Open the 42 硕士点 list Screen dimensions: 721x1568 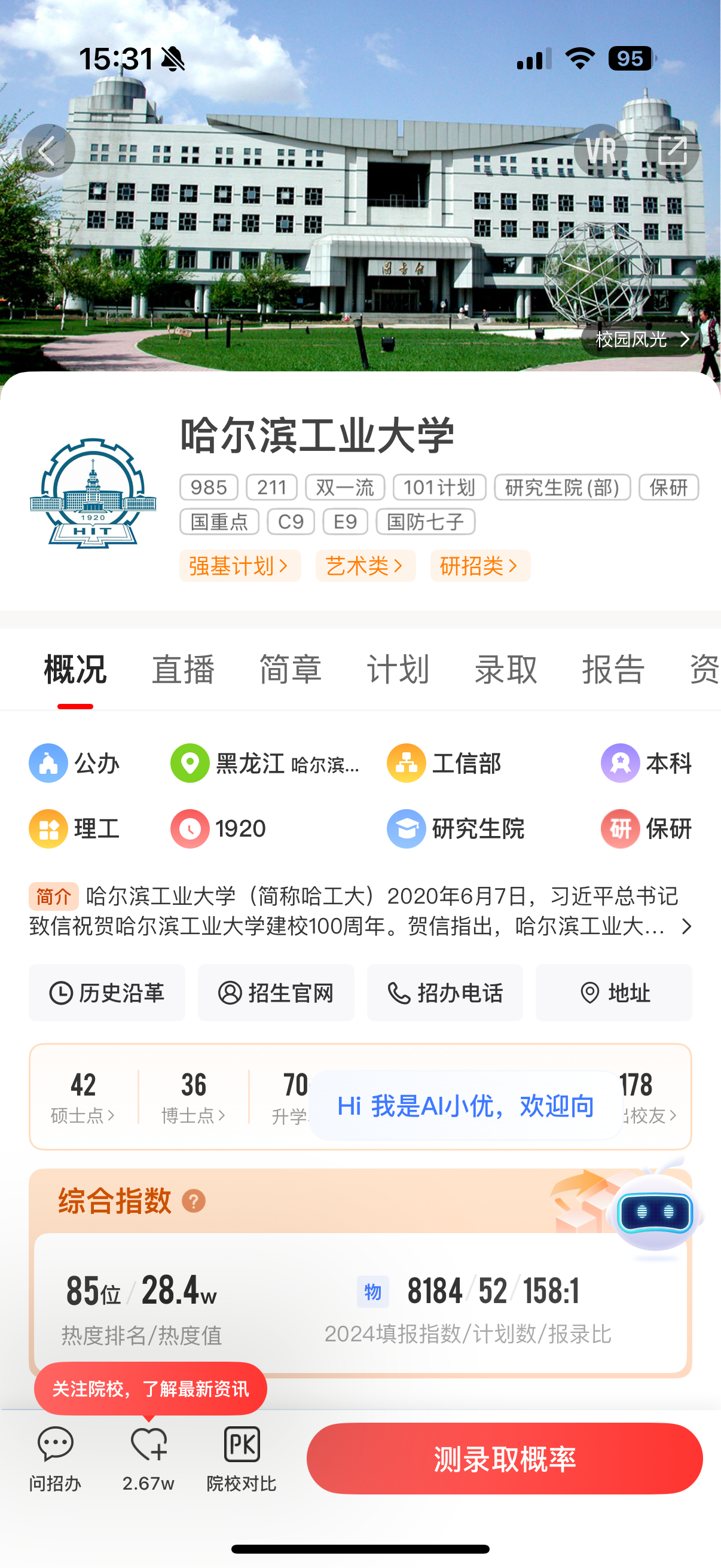coord(83,1097)
